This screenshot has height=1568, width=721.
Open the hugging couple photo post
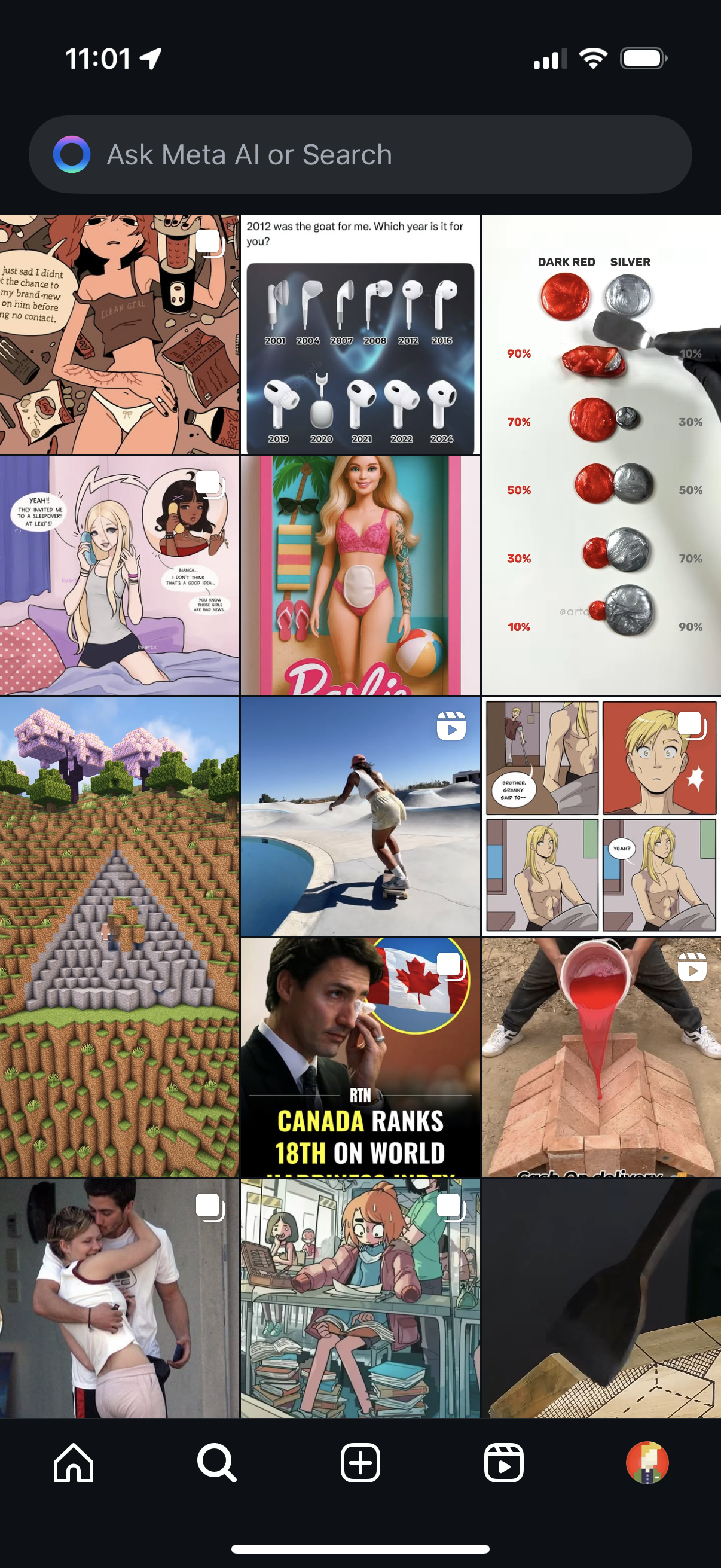tap(119, 1299)
